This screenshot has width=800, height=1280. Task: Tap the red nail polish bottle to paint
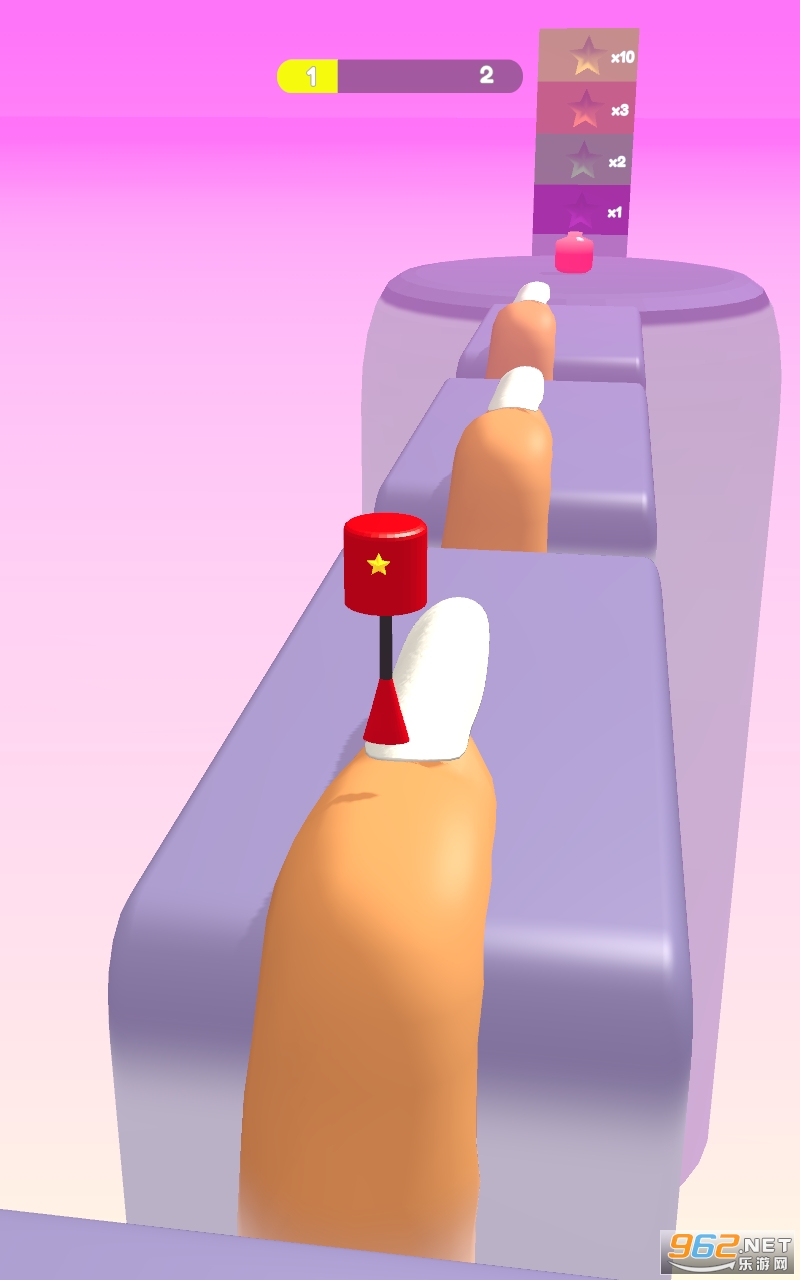coord(385,564)
